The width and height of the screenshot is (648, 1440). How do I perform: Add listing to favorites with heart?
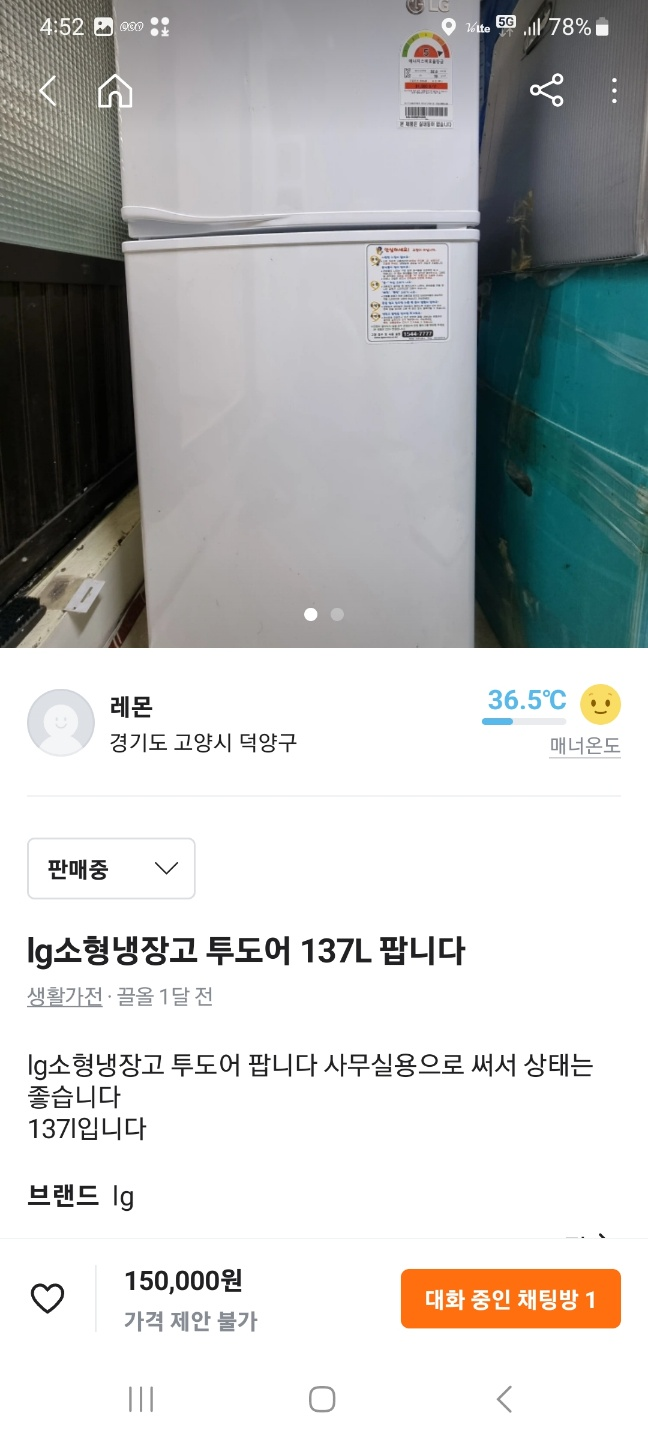[x=47, y=1298]
